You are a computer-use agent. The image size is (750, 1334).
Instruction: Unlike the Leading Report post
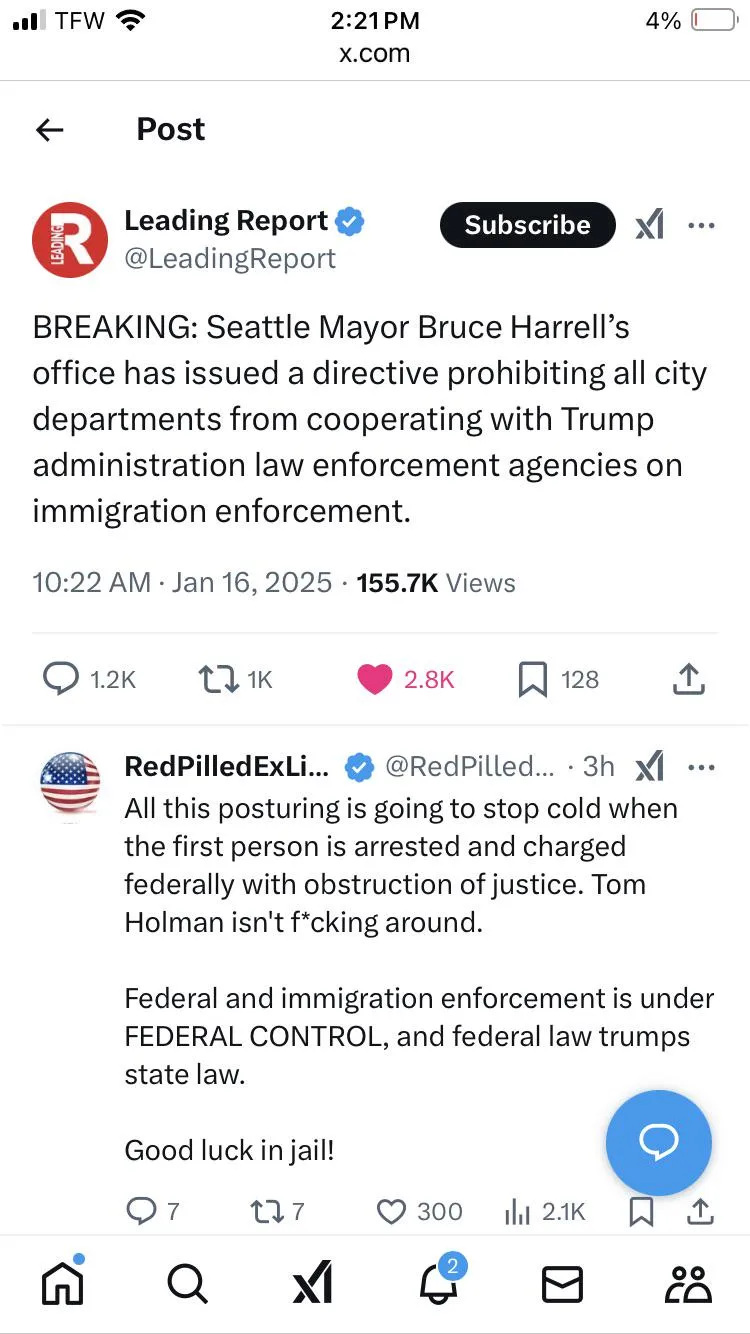[x=375, y=680]
